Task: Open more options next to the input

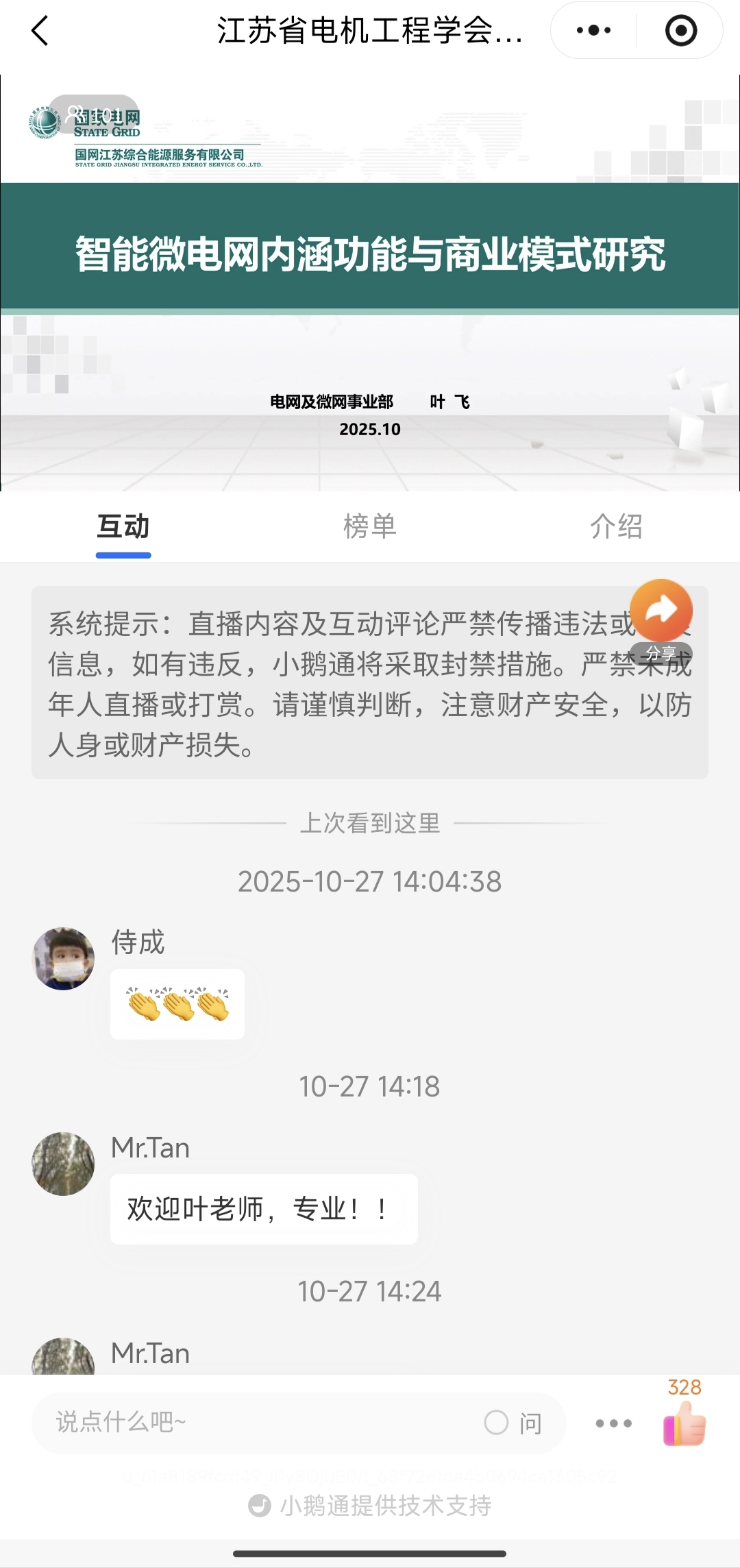Action: click(614, 1423)
